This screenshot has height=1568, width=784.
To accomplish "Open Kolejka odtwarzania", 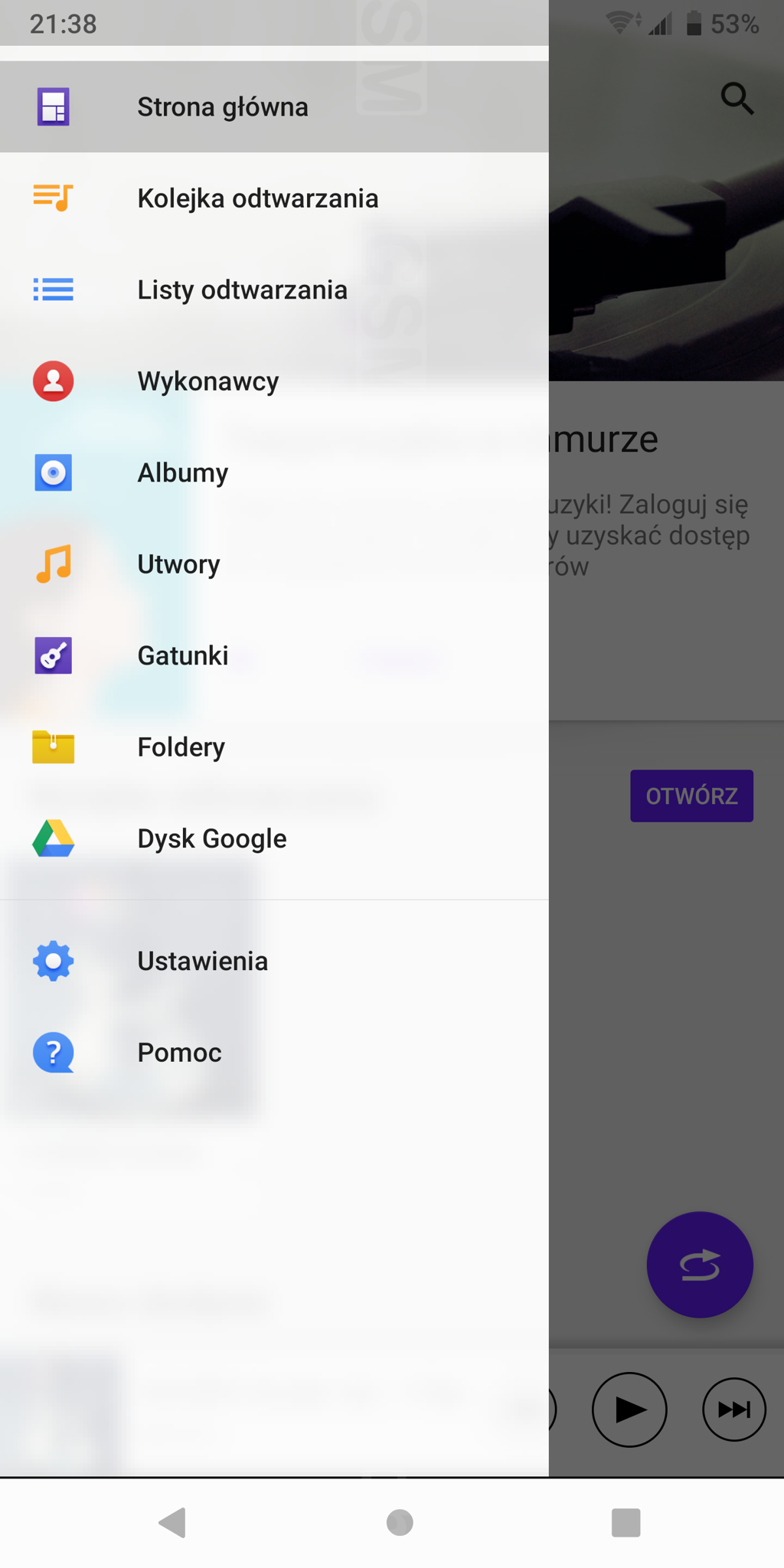I will coord(274,198).
